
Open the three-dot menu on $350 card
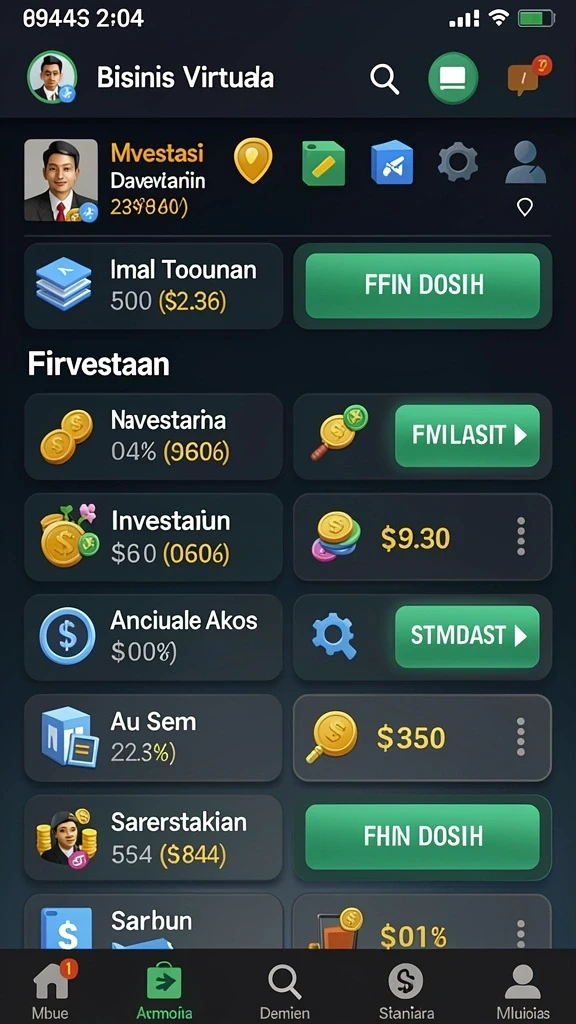pyautogui.click(x=520, y=737)
